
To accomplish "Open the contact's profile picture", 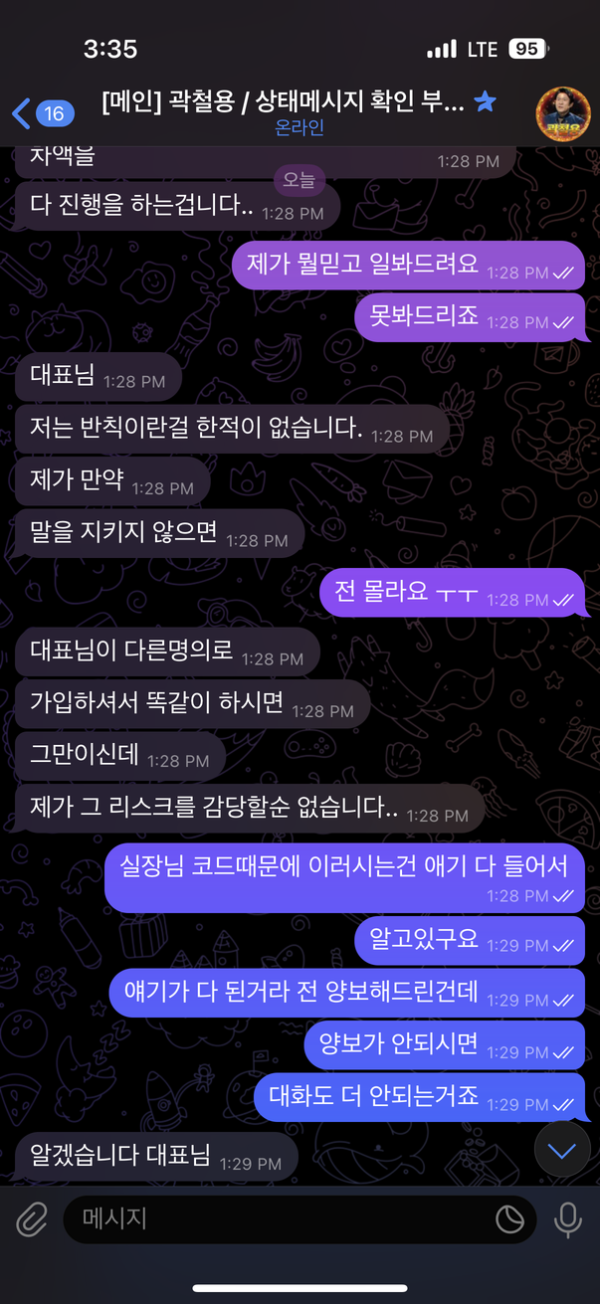I will (564, 113).
